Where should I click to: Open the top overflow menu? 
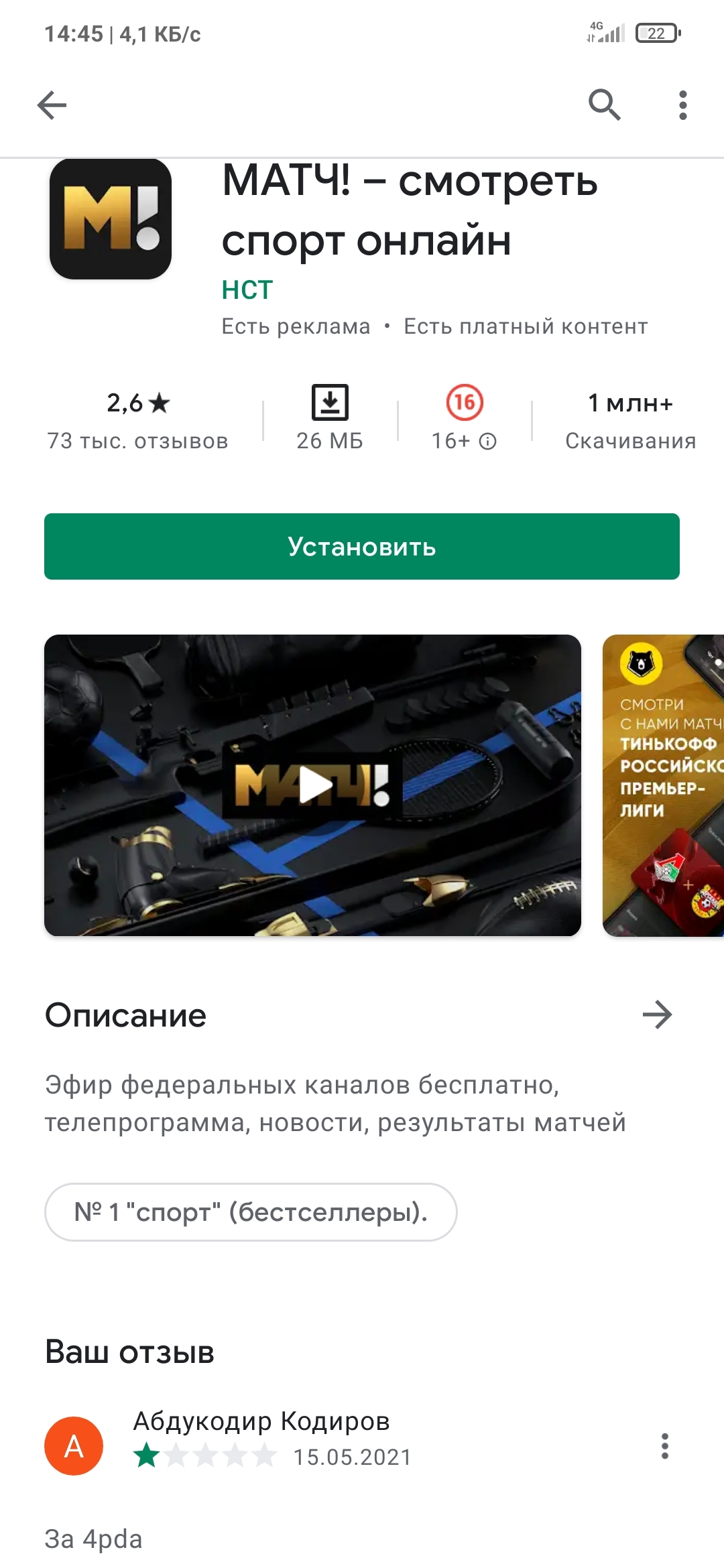pos(682,105)
